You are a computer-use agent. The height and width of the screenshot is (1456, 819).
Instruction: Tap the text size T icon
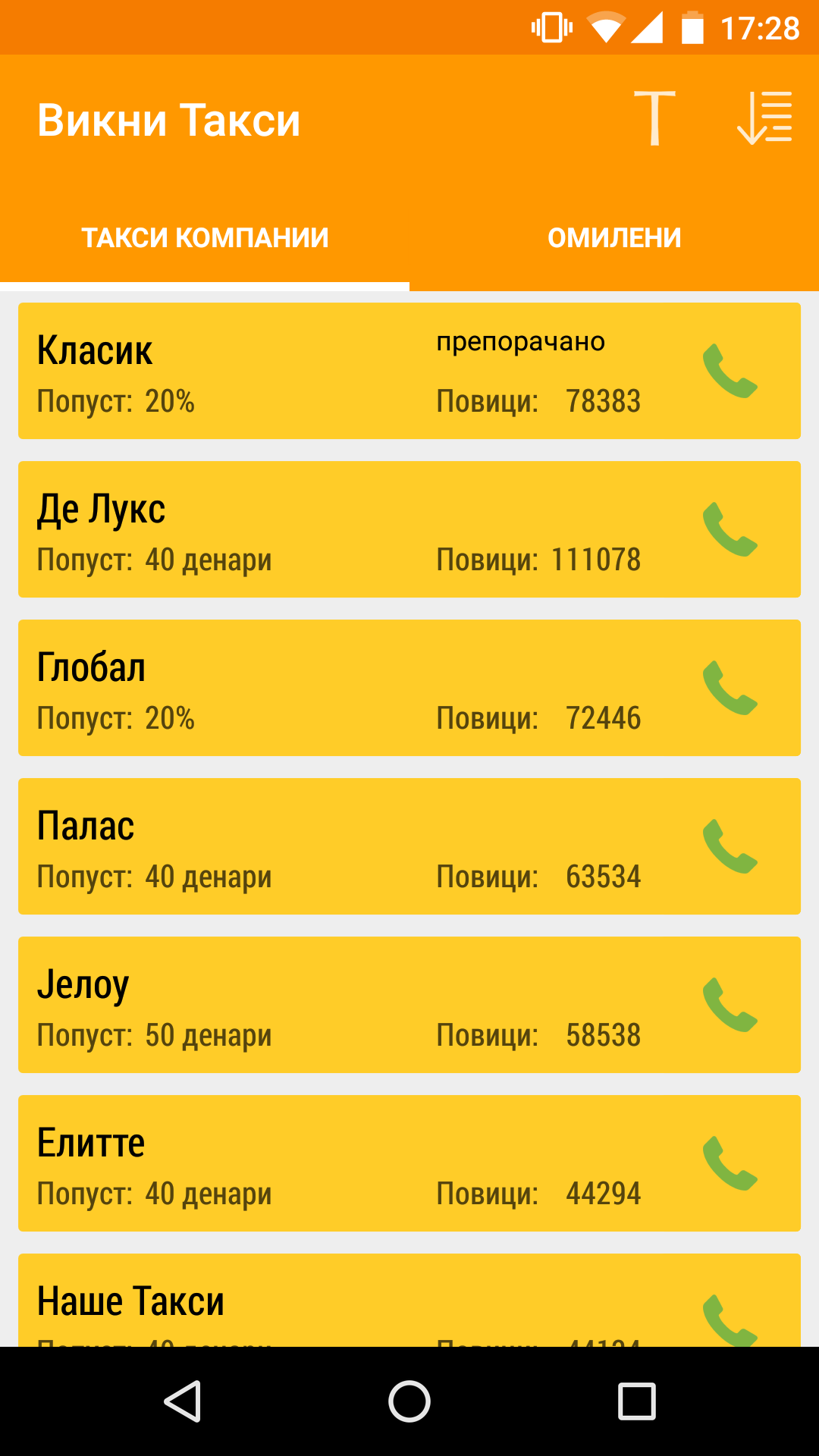pos(654,118)
